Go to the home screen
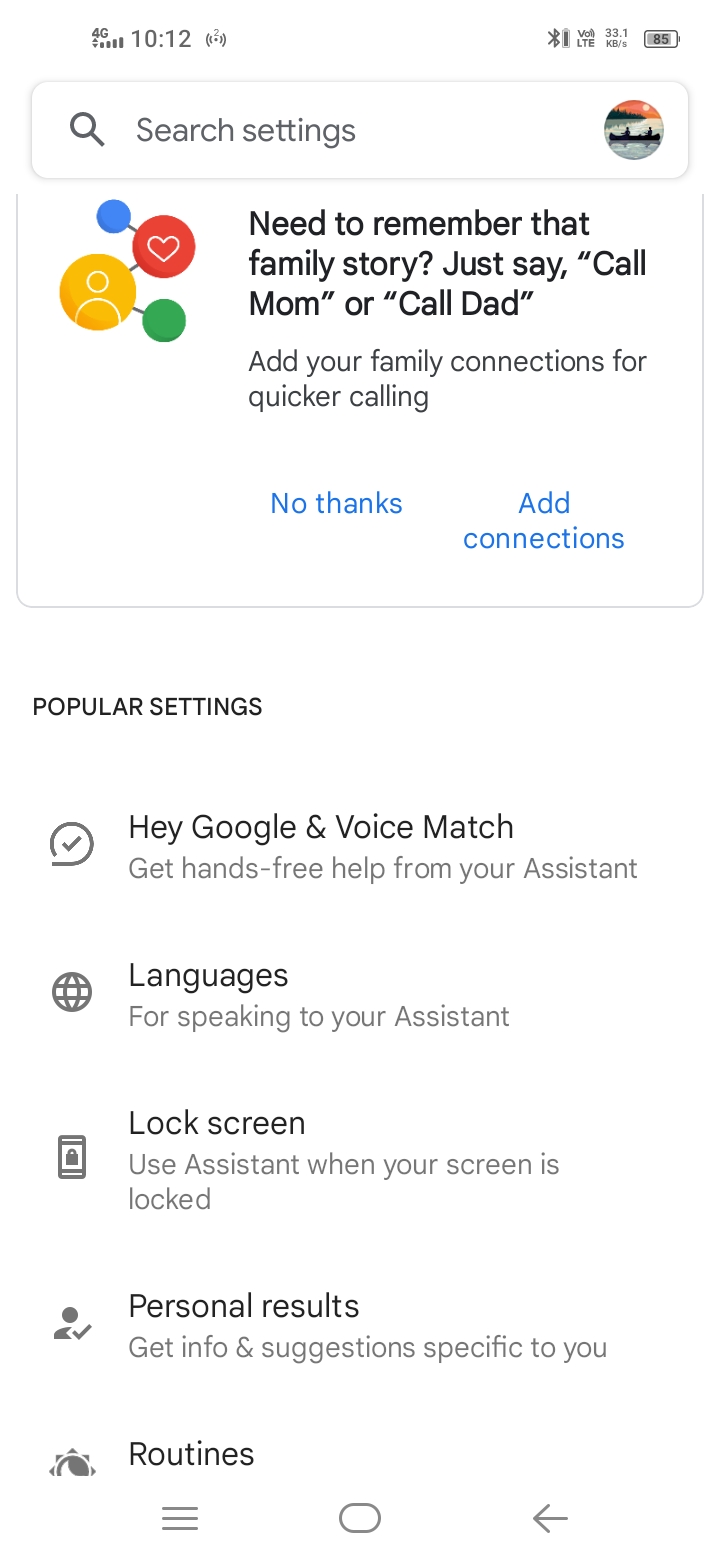The image size is (720, 1560). (x=360, y=1519)
